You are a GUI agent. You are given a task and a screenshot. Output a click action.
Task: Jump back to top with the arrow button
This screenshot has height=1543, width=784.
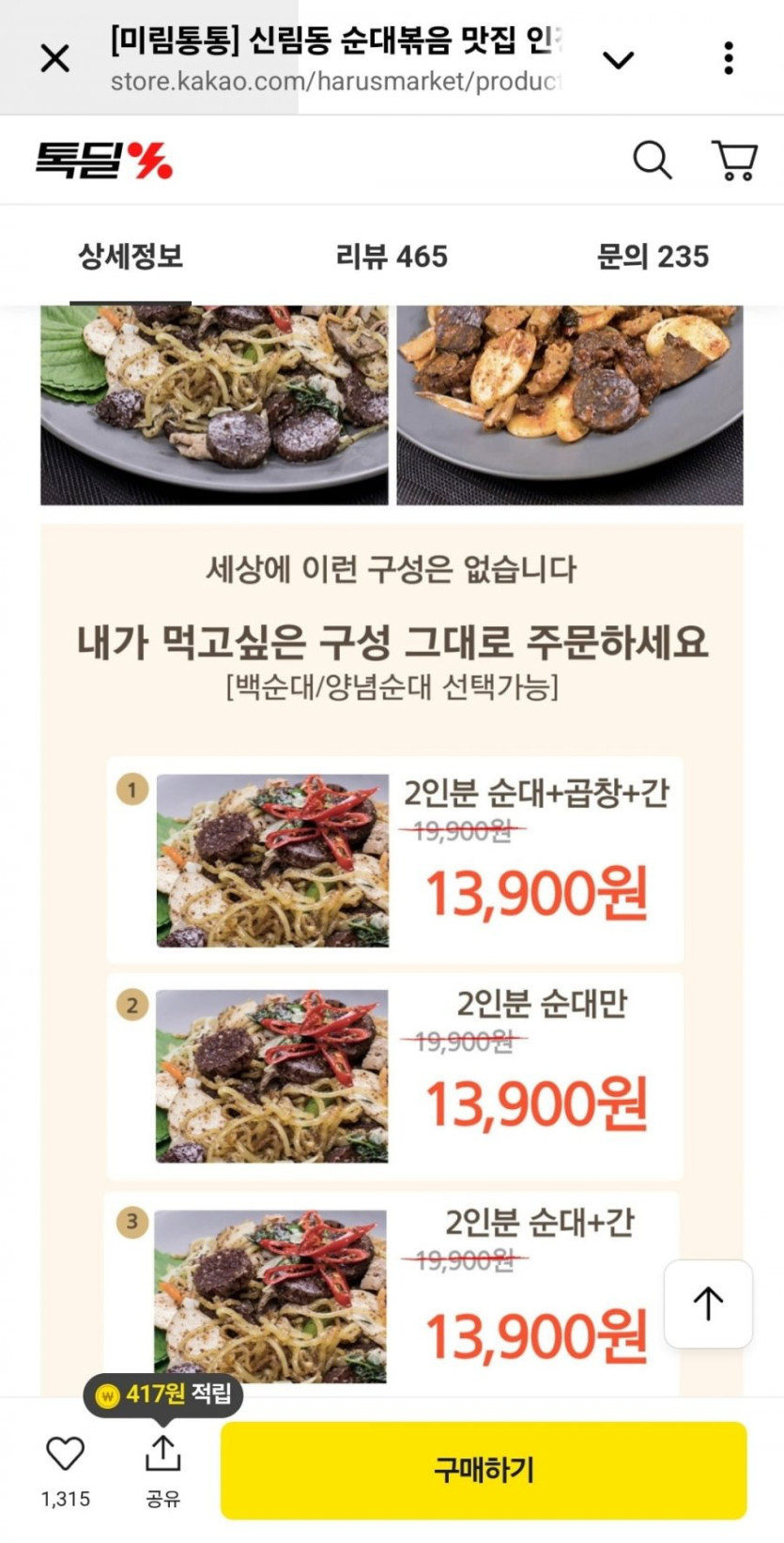tap(708, 1304)
